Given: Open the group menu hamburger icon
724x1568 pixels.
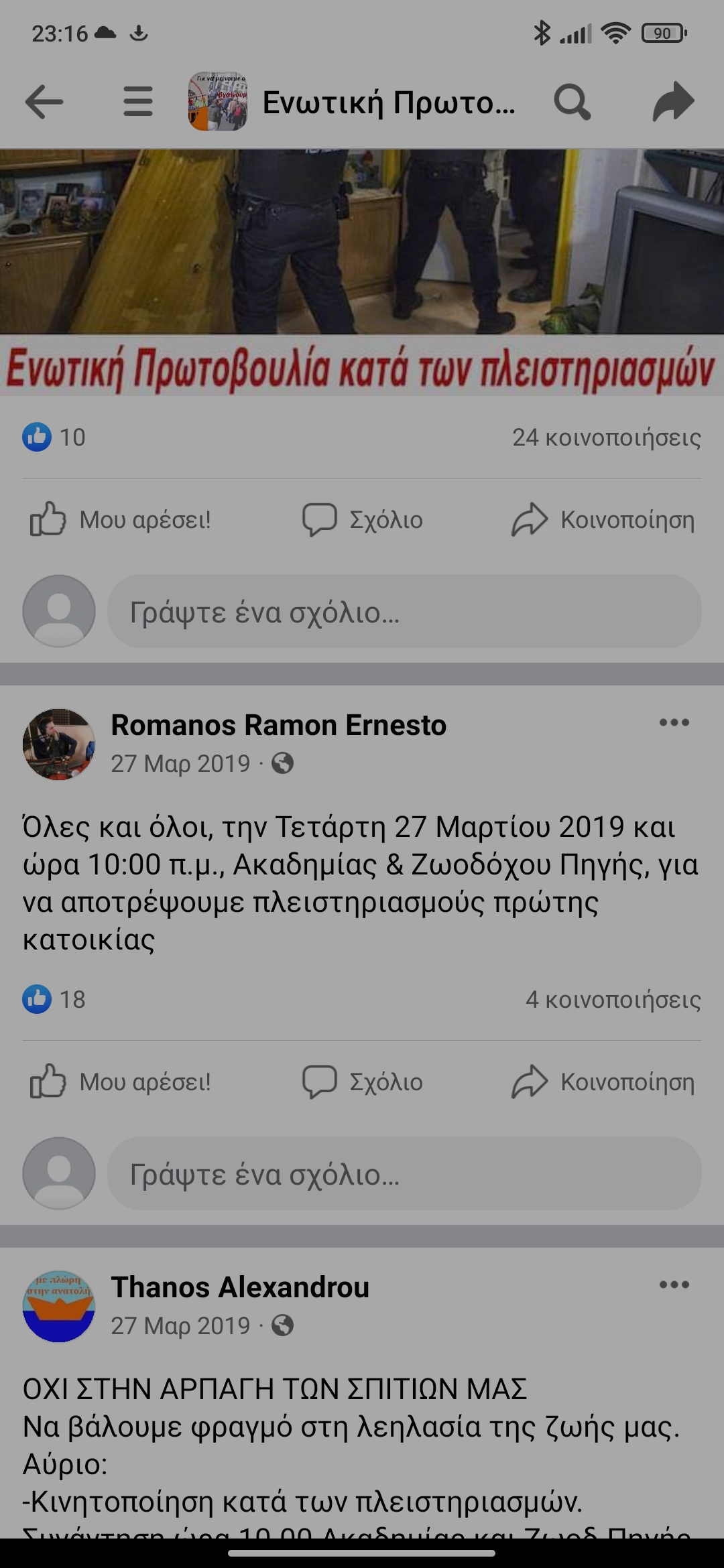Looking at the screenshot, I should 138,102.
